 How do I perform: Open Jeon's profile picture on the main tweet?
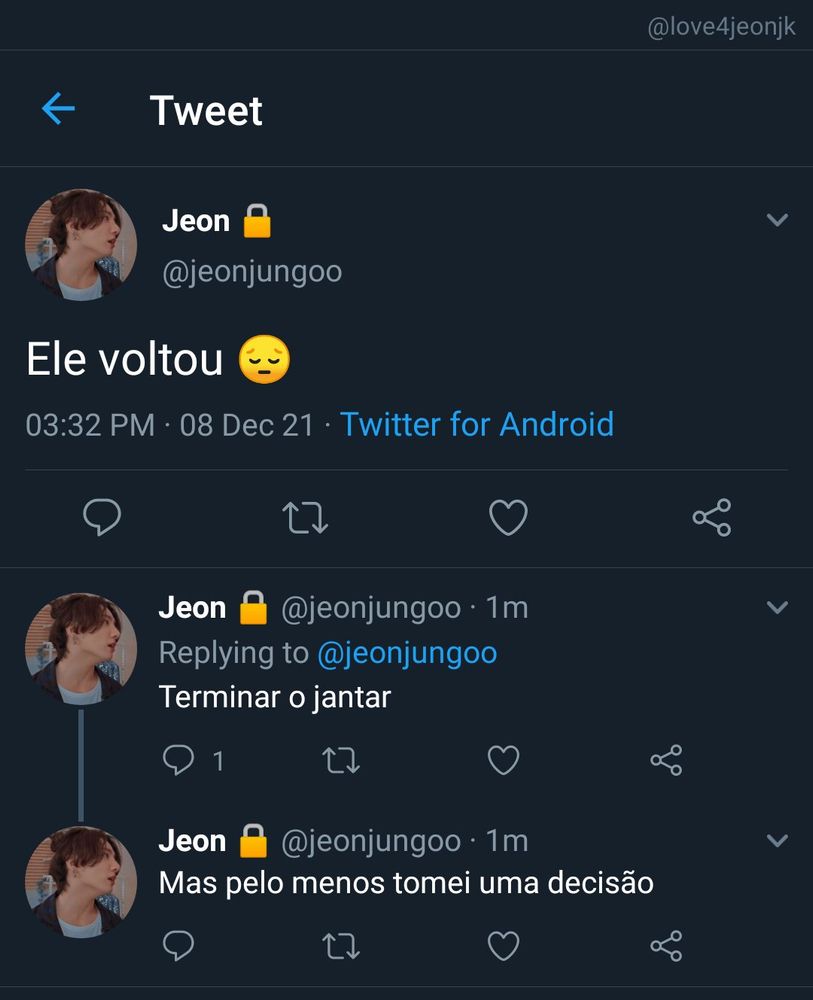click(x=81, y=244)
